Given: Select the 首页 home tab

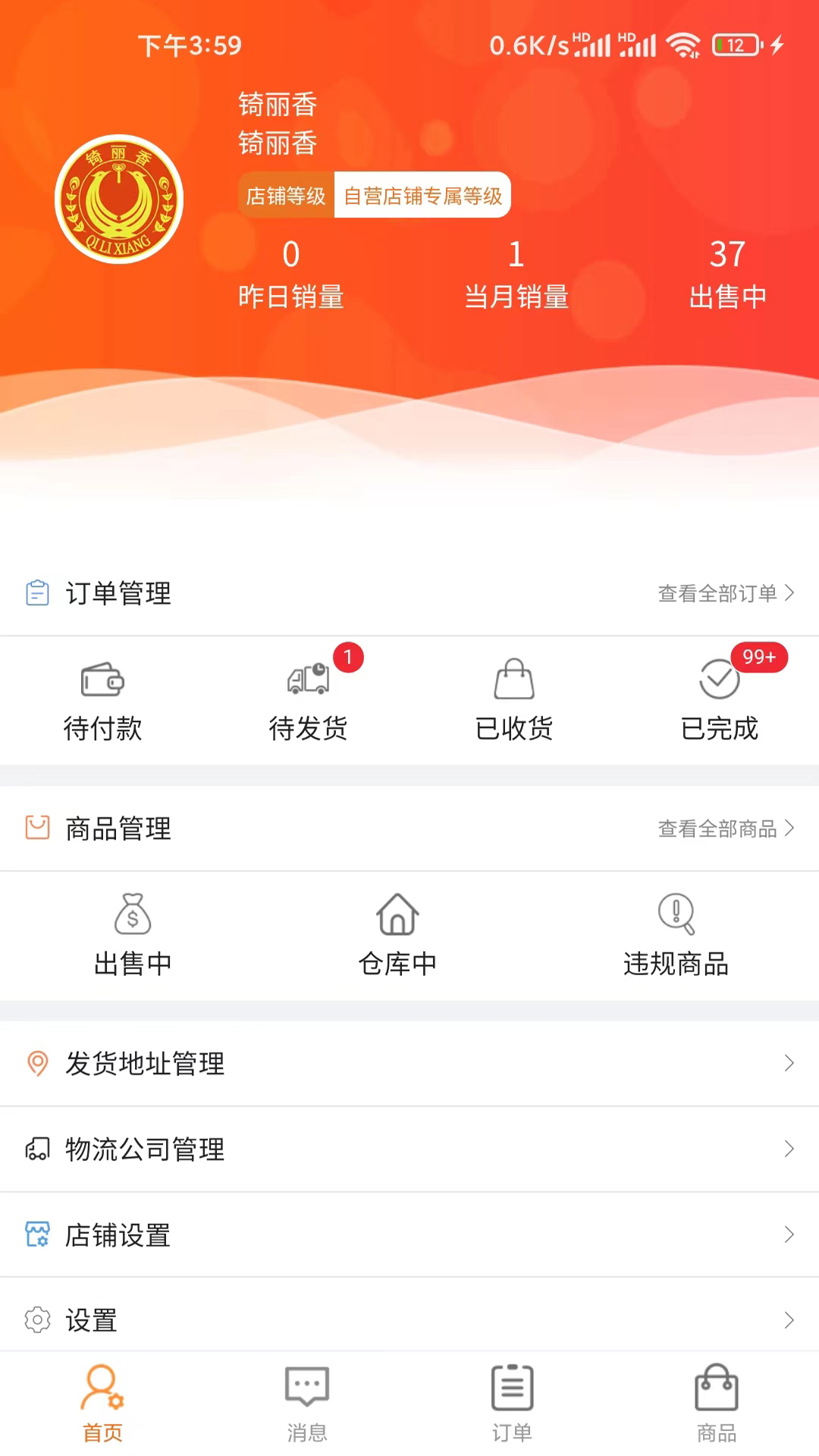Looking at the screenshot, I should pyautogui.click(x=102, y=1403).
